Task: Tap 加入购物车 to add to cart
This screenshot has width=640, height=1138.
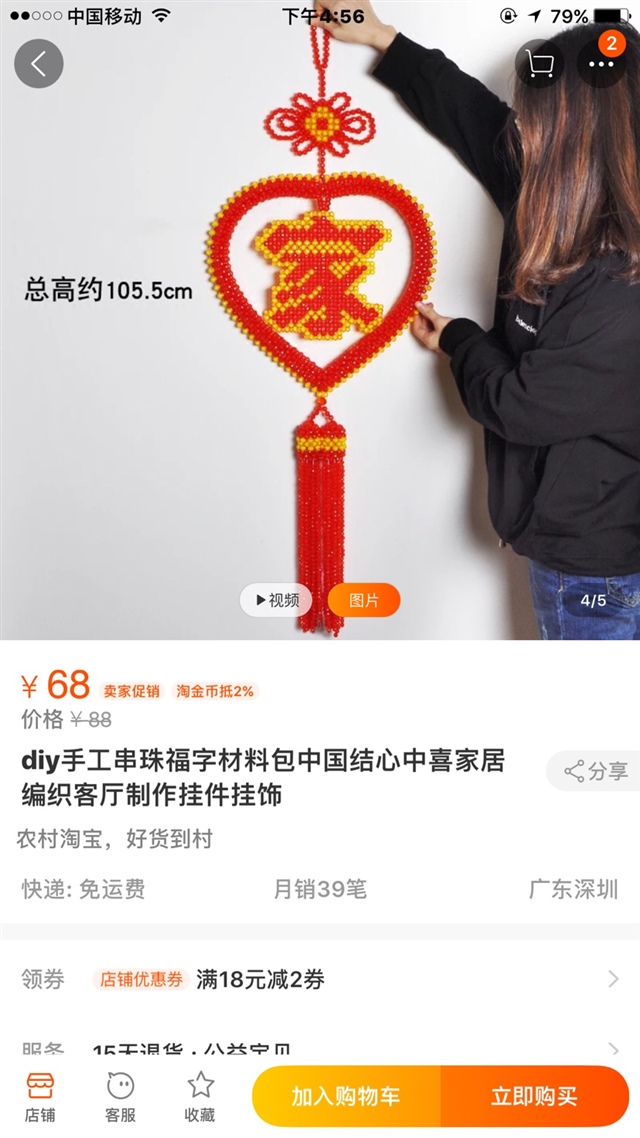Action: coord(346,1096)
